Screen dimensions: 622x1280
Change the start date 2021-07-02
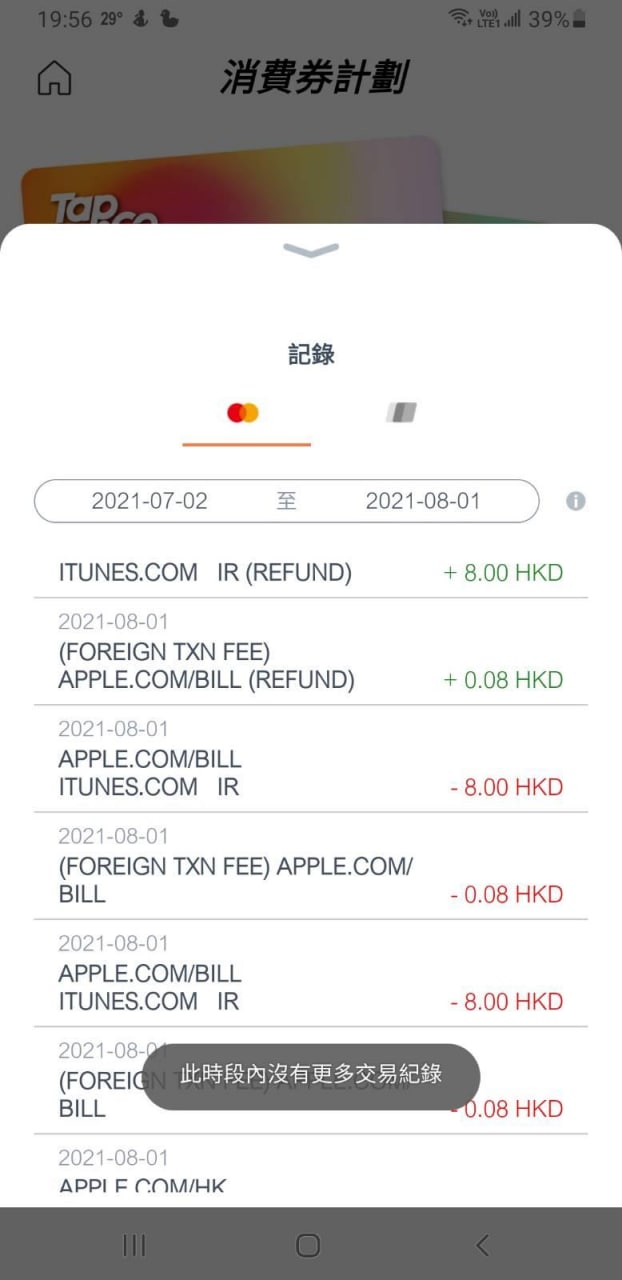click(x=150, y=501)
